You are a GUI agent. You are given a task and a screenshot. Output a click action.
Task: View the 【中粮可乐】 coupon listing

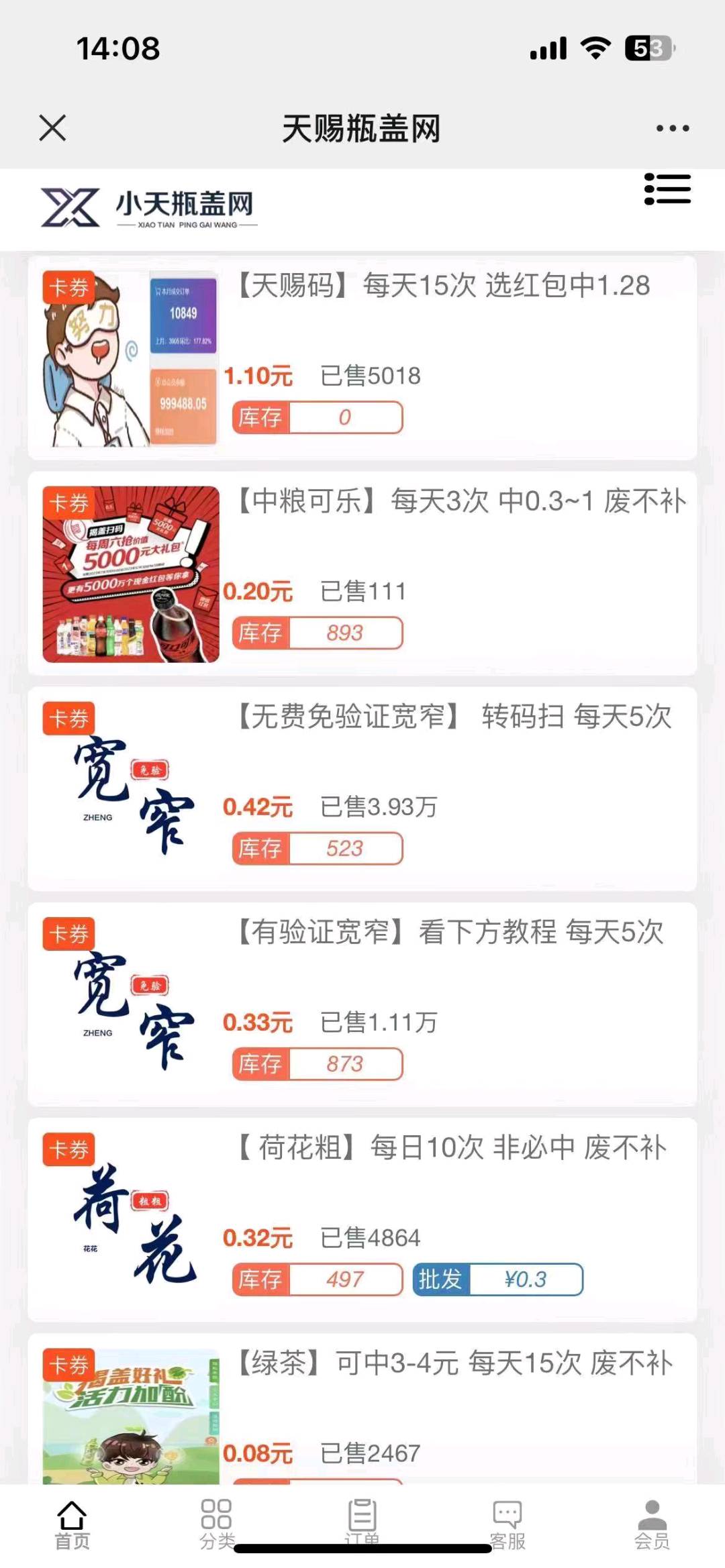[362, 574]
